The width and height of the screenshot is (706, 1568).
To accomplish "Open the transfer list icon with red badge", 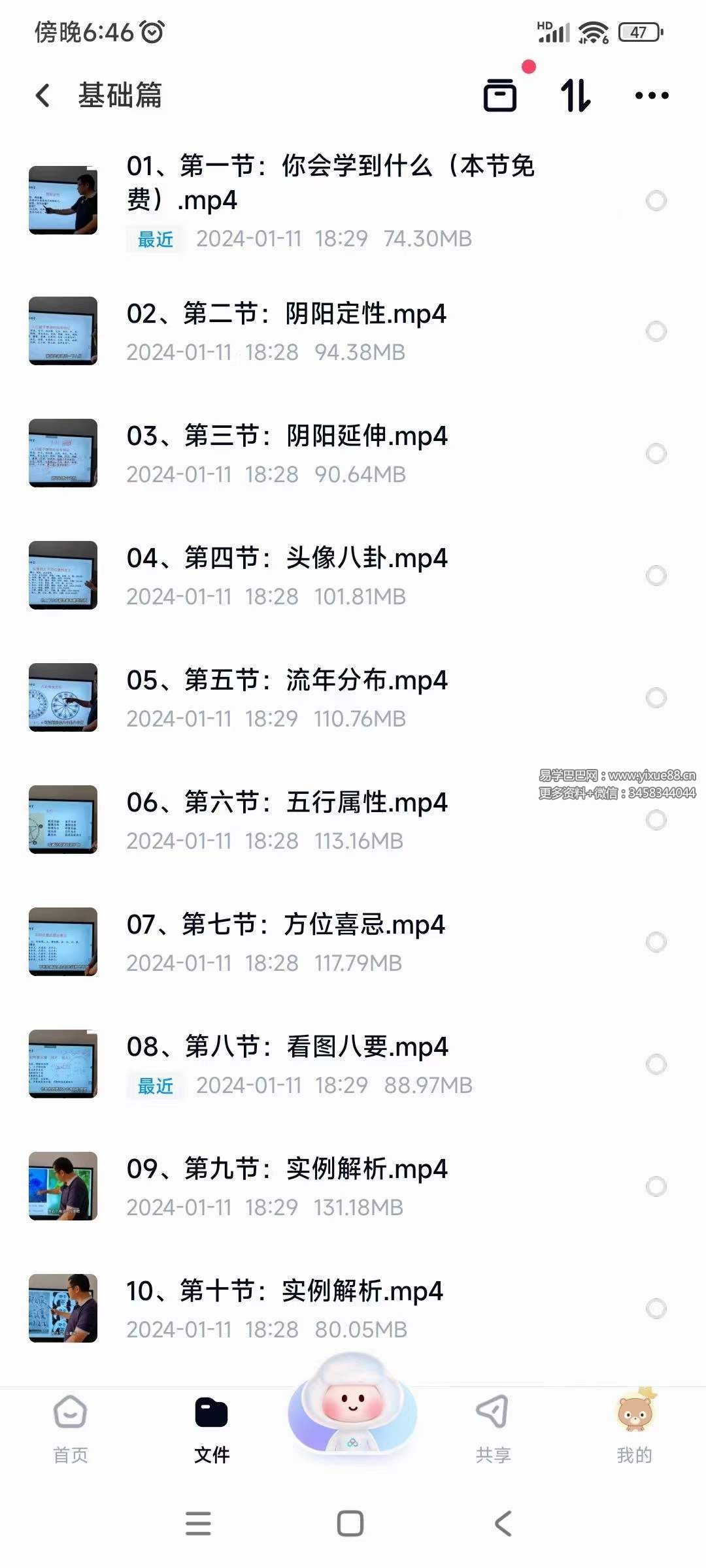I will coord(501,95).
